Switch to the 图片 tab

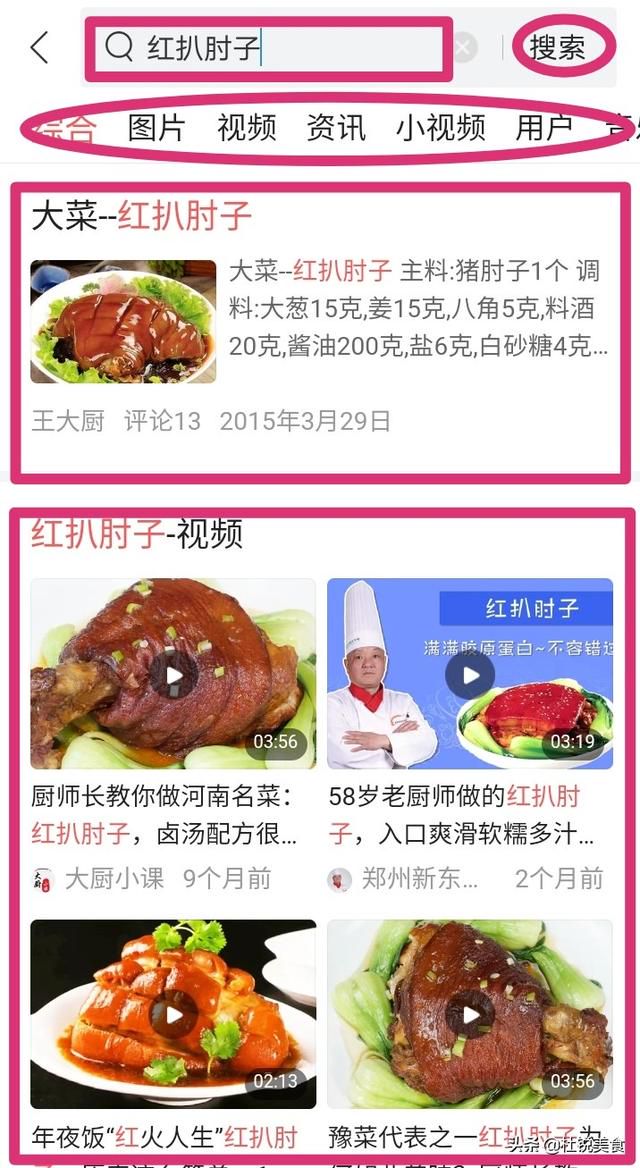click(156, 127)
